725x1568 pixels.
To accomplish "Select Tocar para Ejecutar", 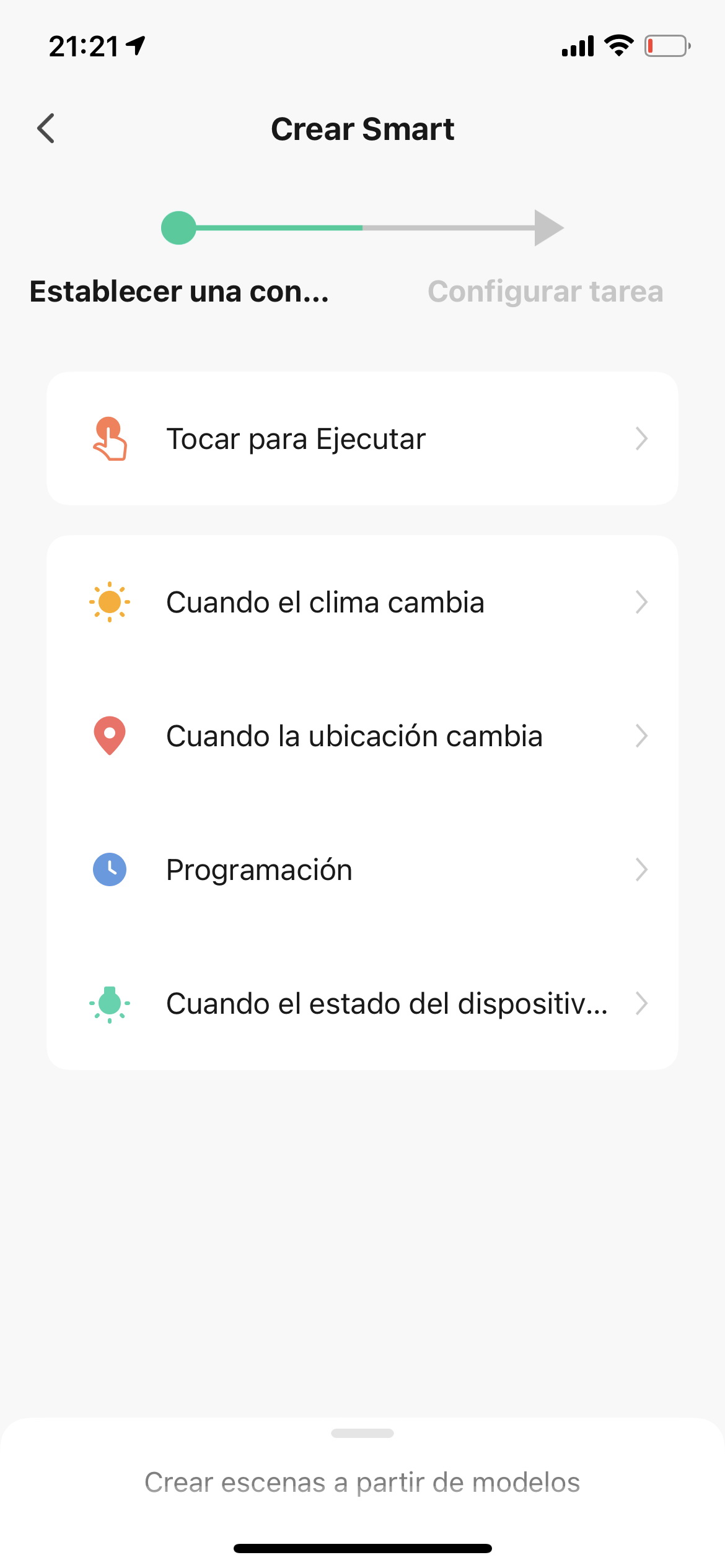I will pos(362,438).
